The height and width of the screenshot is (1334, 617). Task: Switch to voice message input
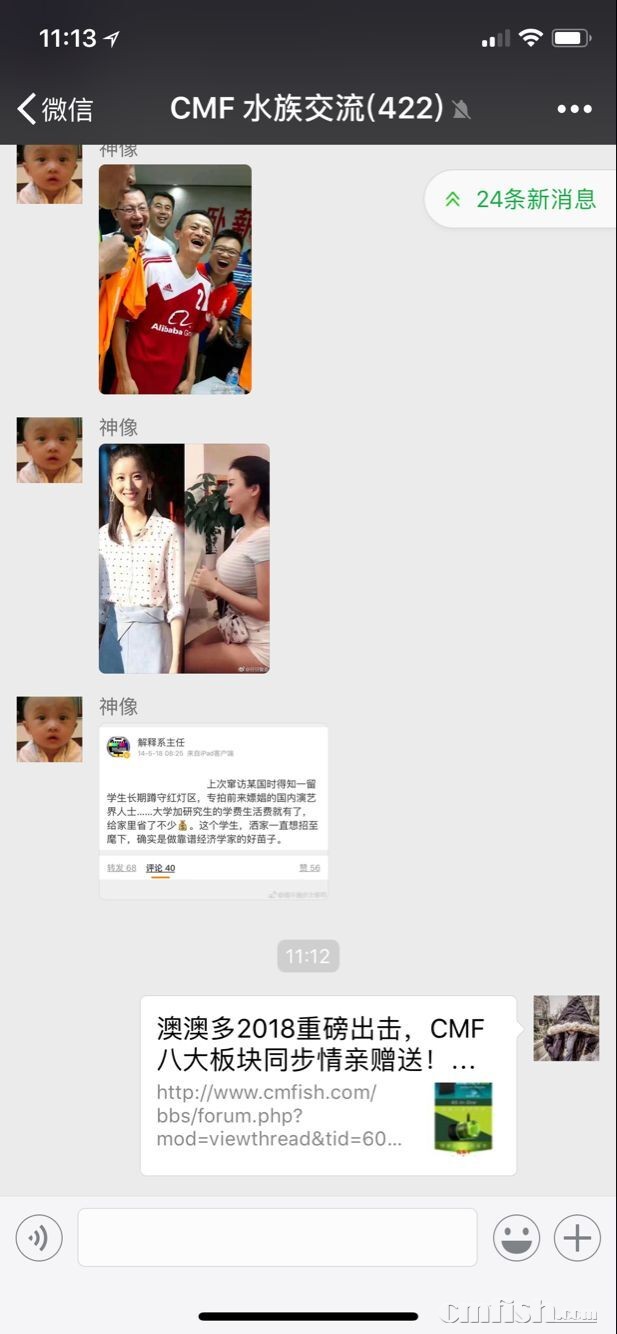coord(39,1238)
